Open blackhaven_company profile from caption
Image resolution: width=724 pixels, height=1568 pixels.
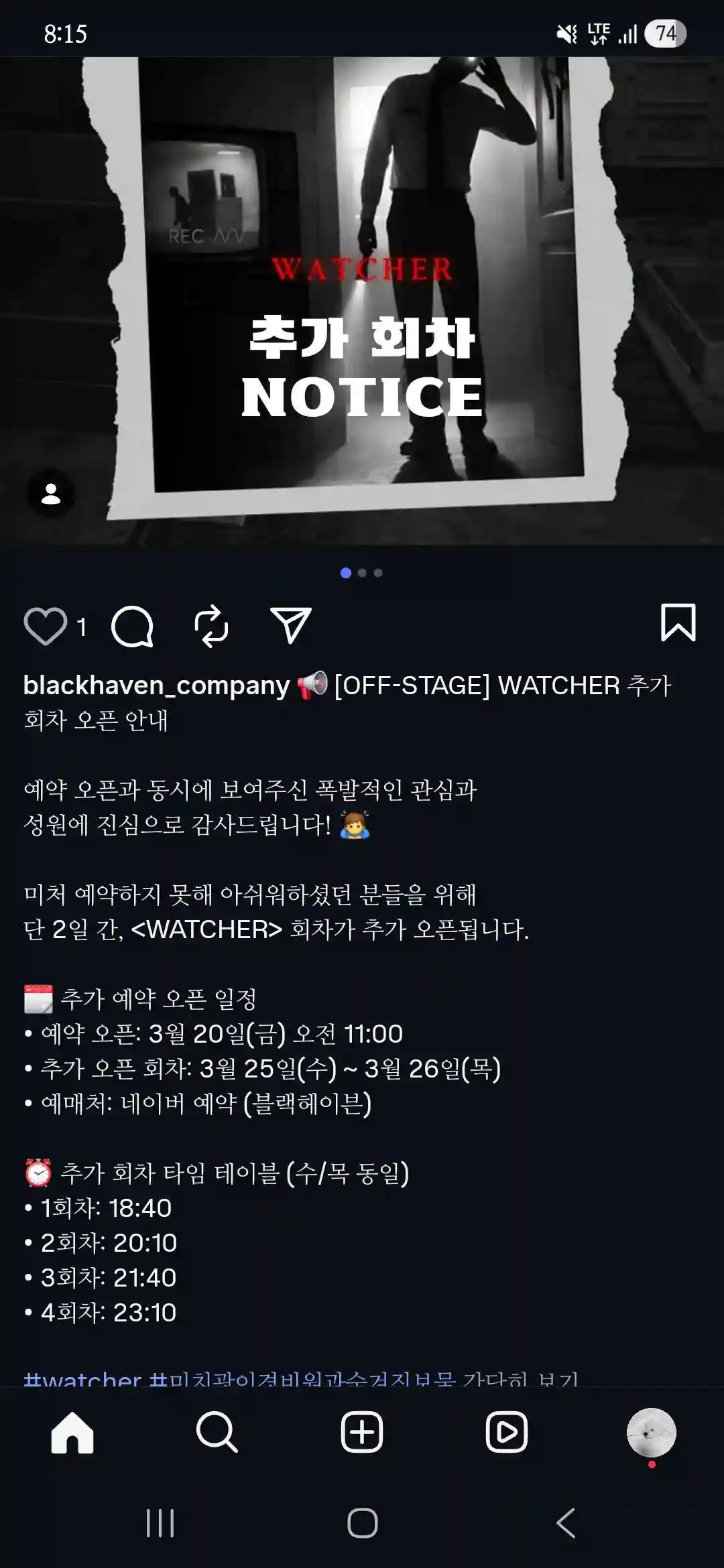[x=156, y=685]
